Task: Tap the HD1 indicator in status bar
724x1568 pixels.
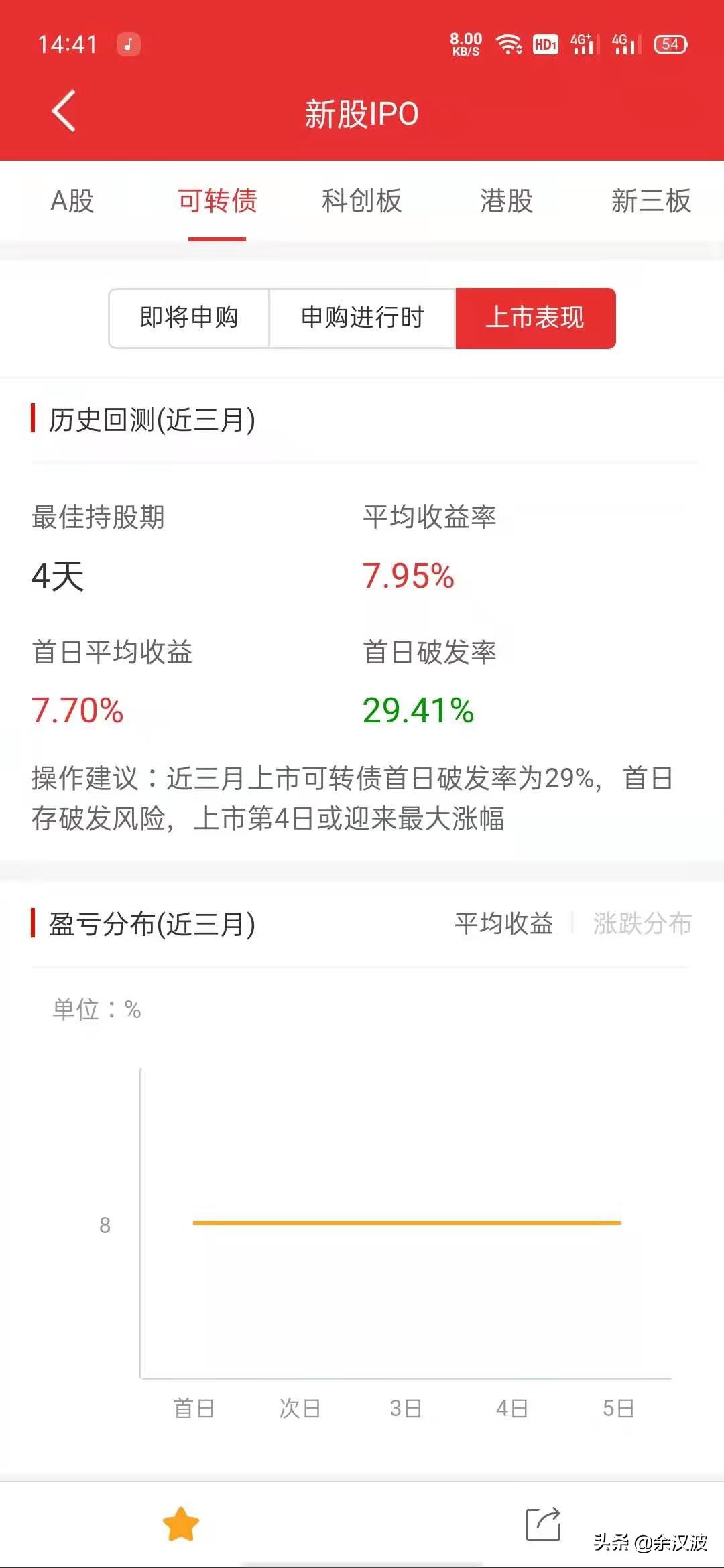Action: (545, 44)
